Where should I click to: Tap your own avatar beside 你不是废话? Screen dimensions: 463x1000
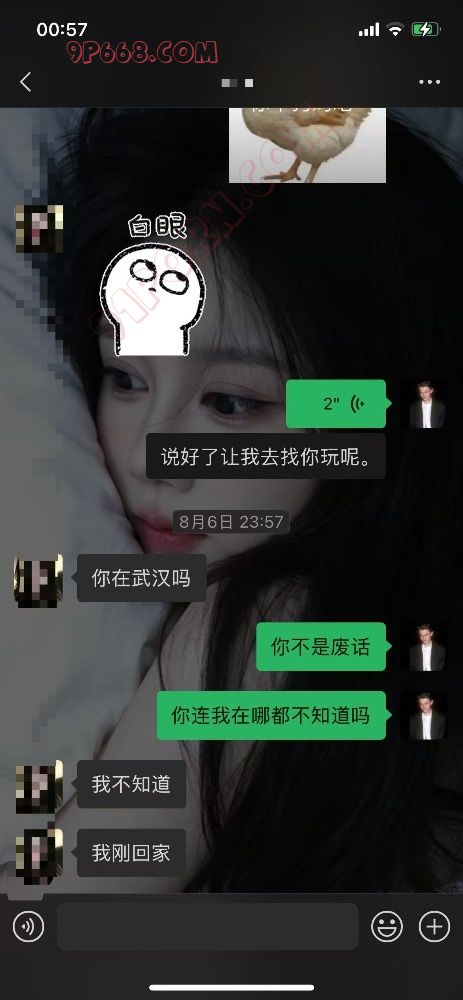pyautogui.click(x=426, y=647)
